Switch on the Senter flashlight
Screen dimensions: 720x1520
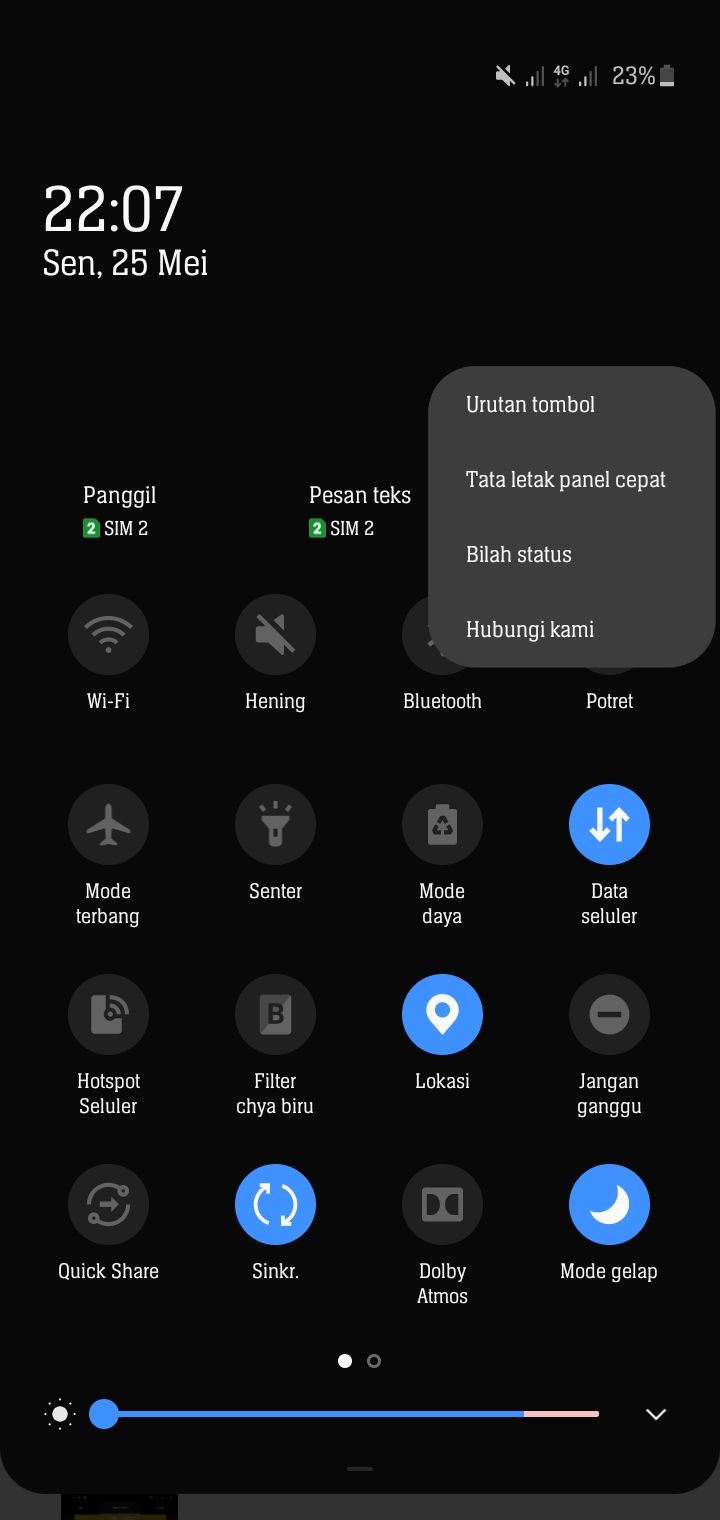[275, 825]
